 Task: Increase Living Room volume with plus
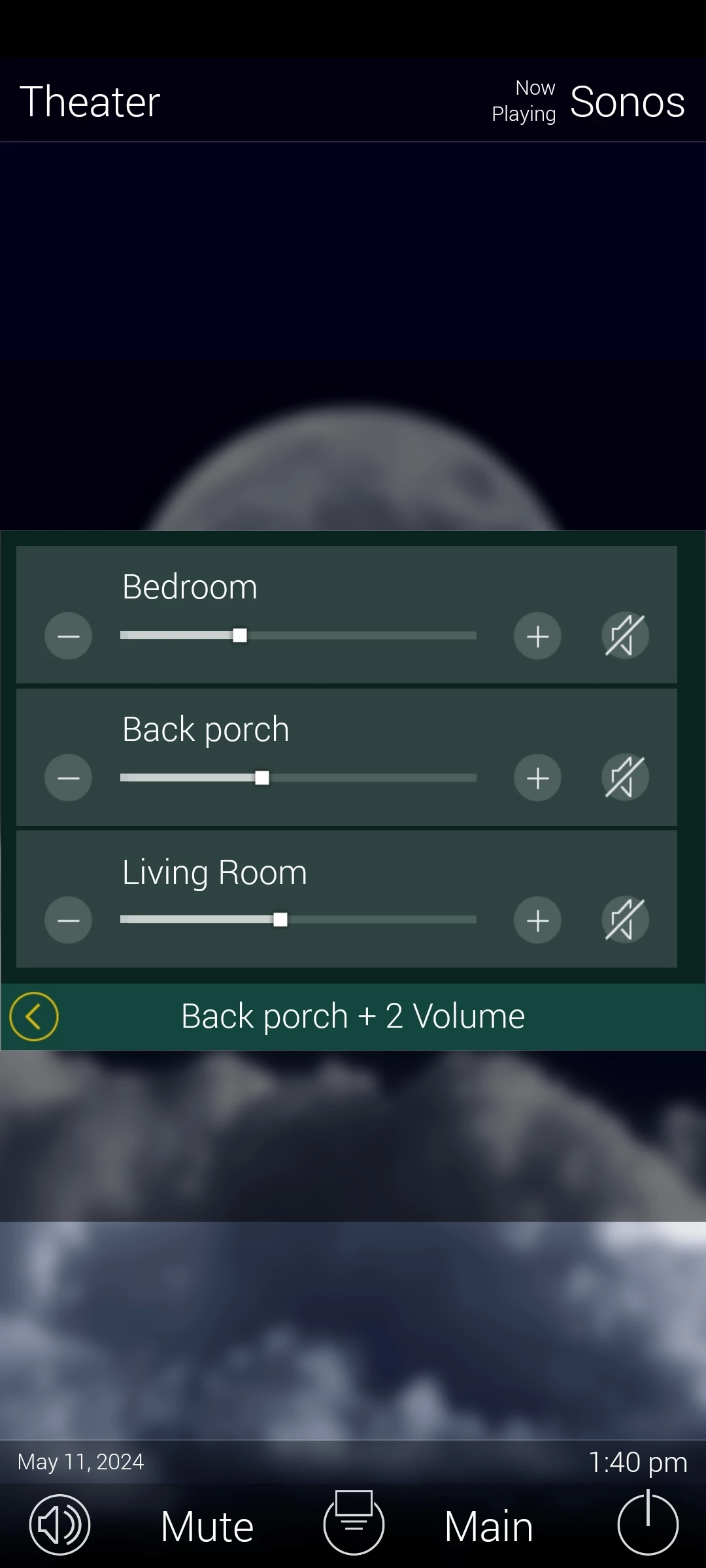[x=537, y=921]
